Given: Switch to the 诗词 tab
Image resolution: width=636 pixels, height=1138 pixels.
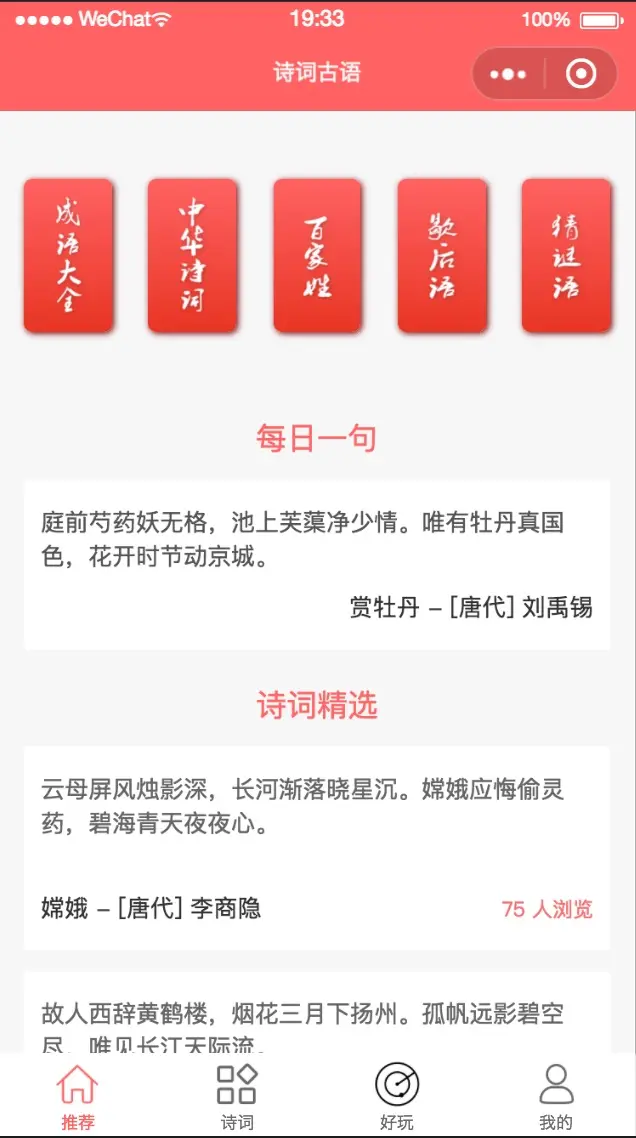Looking at the screenshot, I should (x=237, y=1096).
